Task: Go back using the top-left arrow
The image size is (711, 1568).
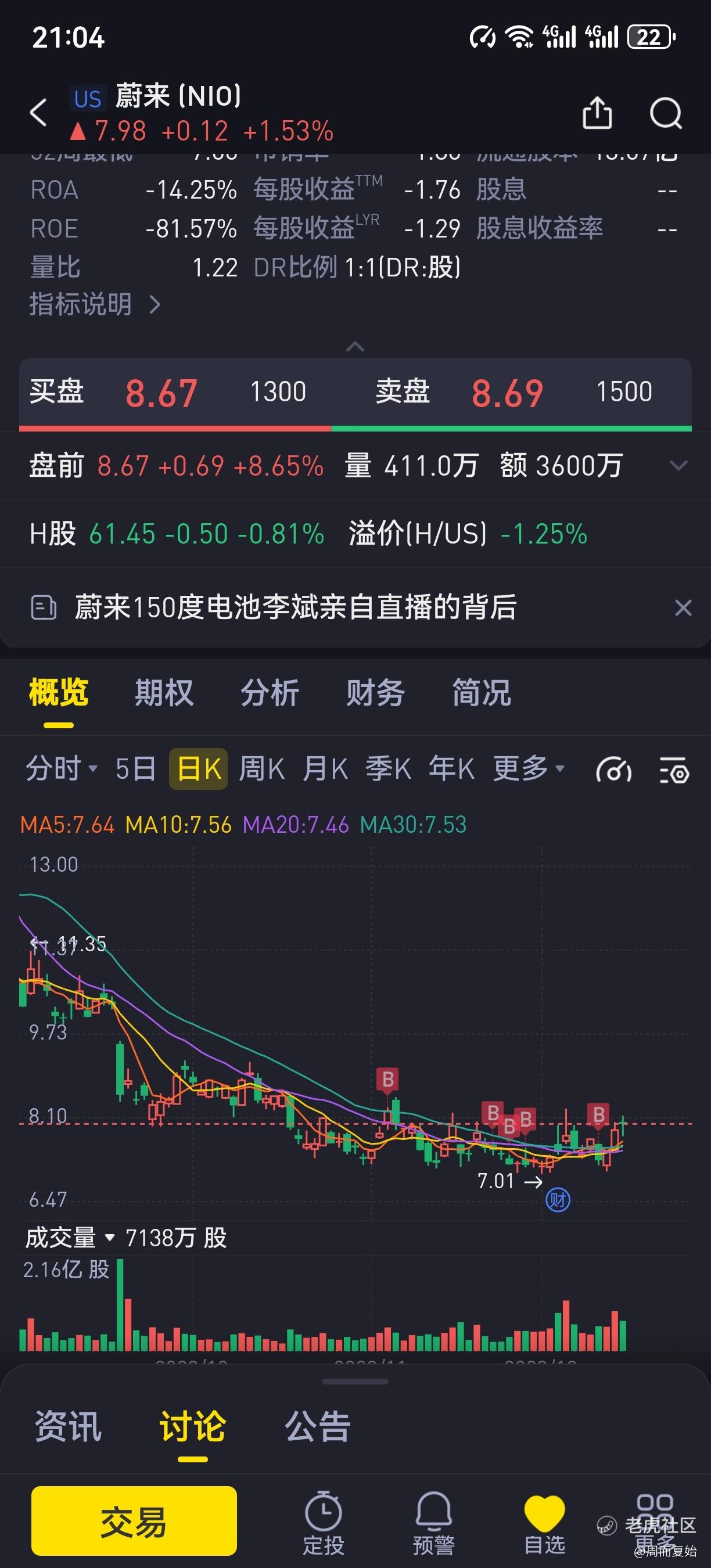Action: pyautogui.click(x=38, y=113)
